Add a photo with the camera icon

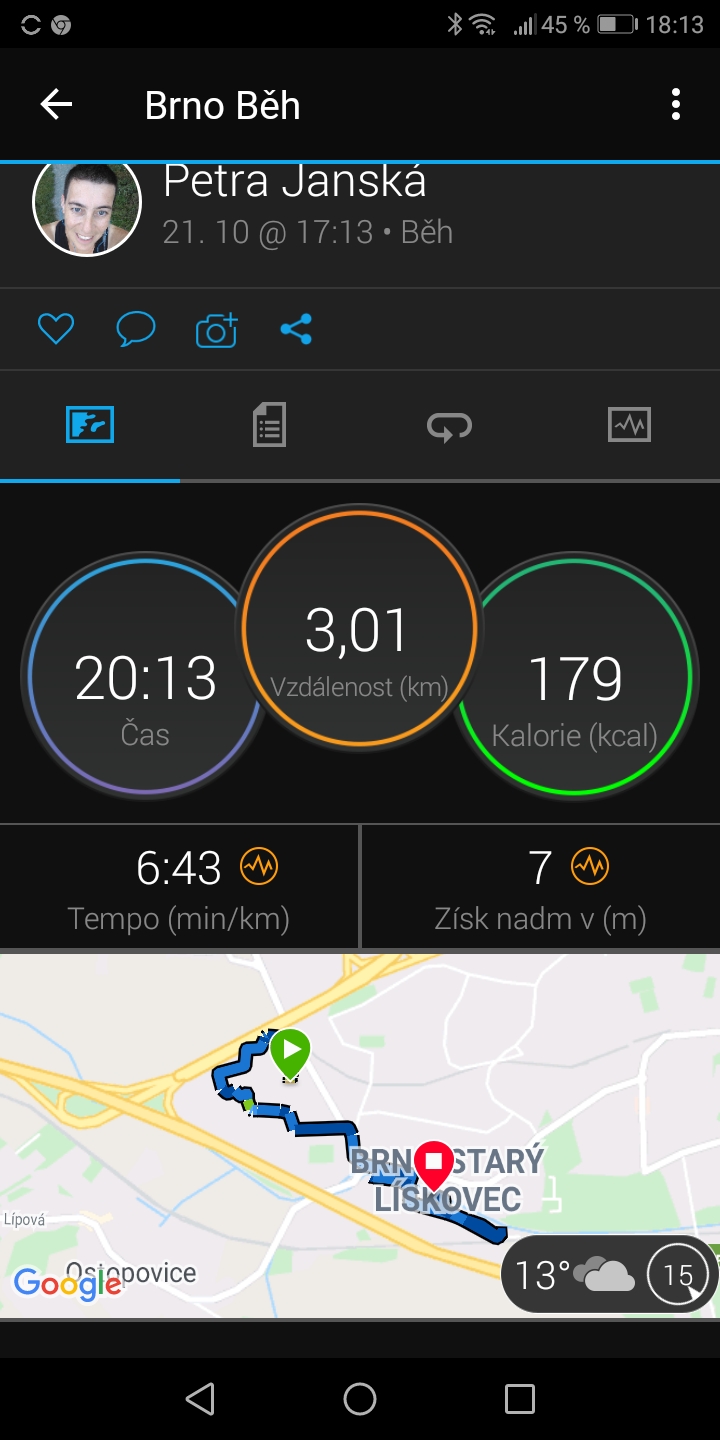217,329
